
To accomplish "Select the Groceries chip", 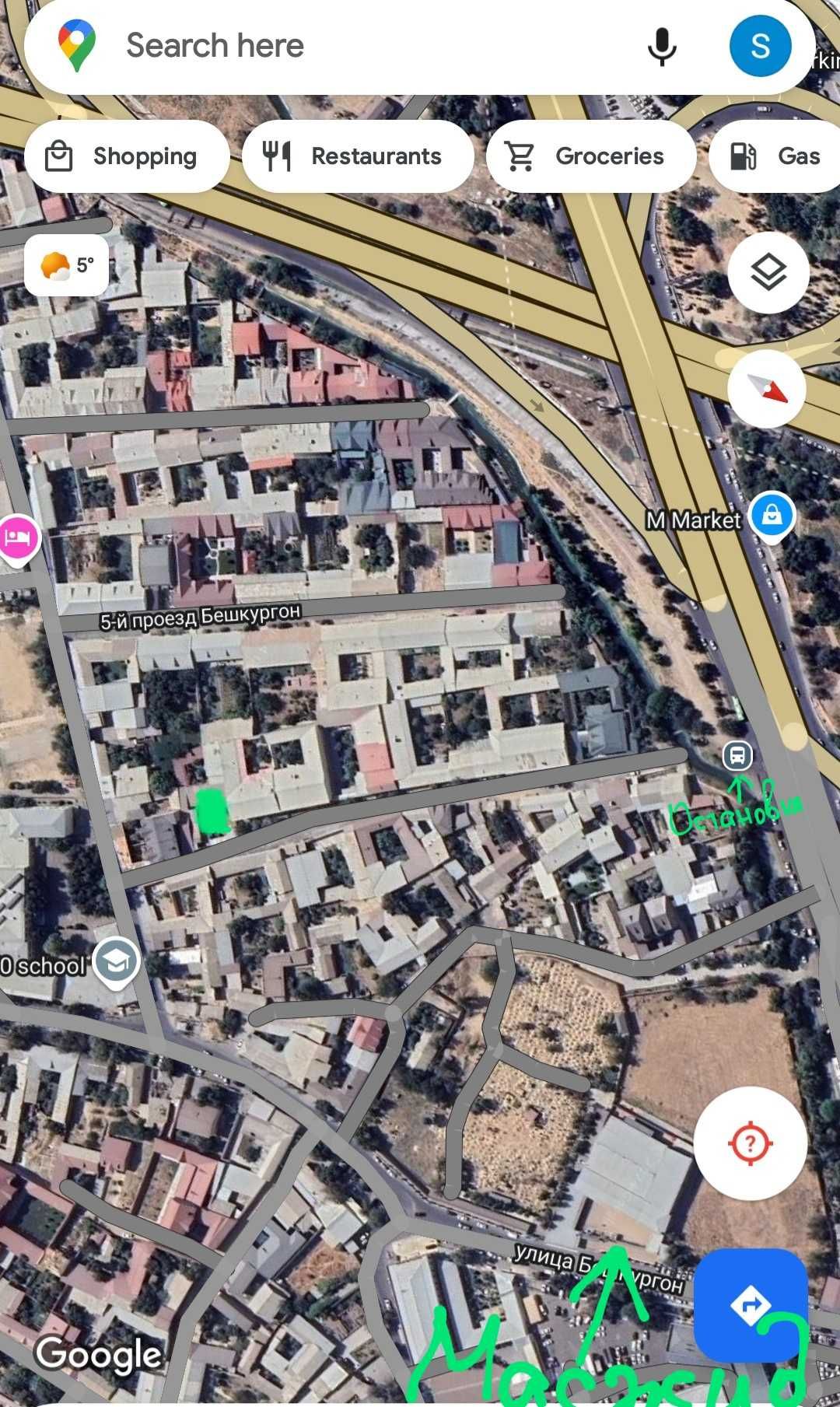I will (x=590, y=156).
